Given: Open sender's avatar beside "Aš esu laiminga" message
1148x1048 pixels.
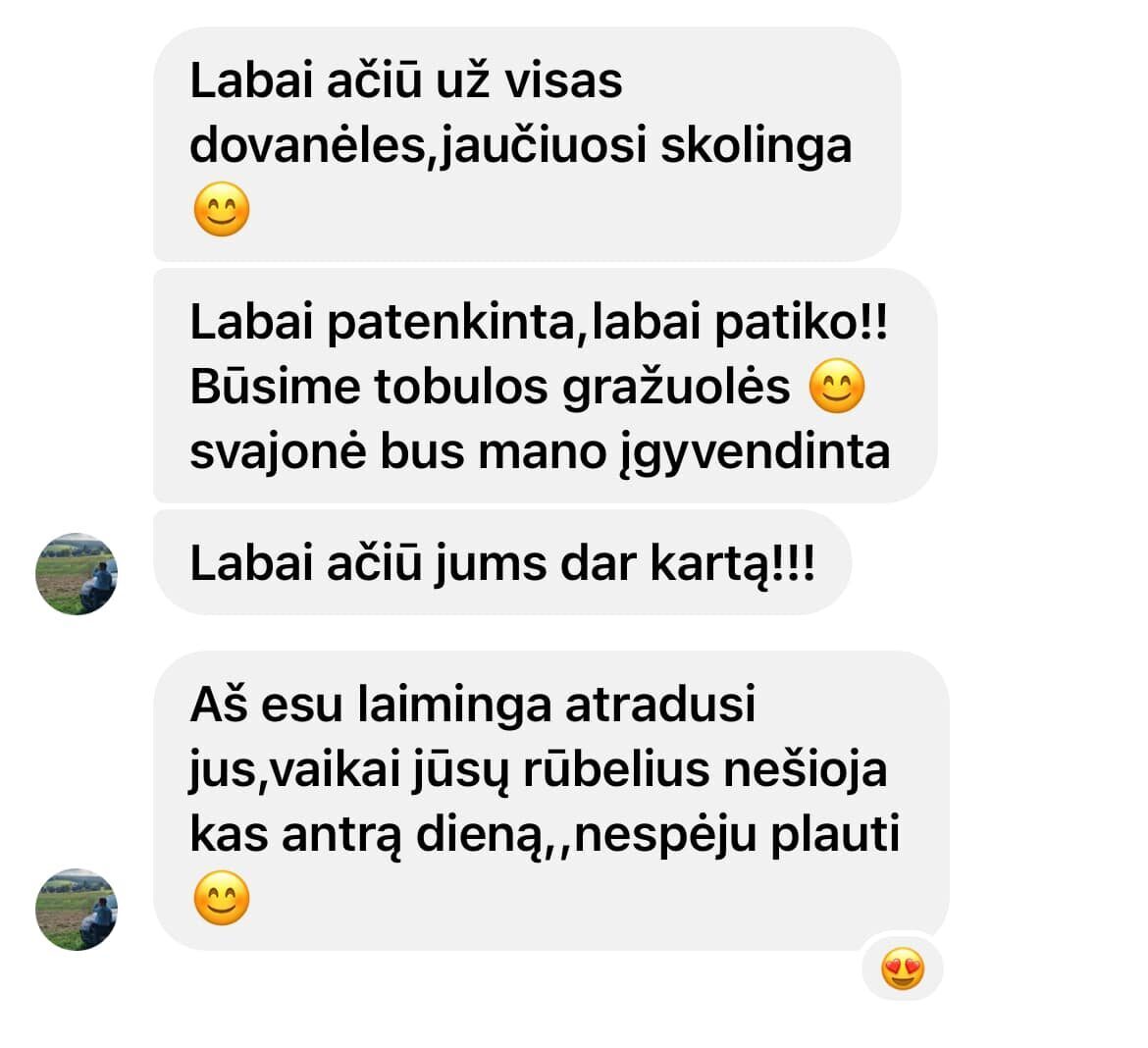Looking at the screenshot, I should [77, 909].
